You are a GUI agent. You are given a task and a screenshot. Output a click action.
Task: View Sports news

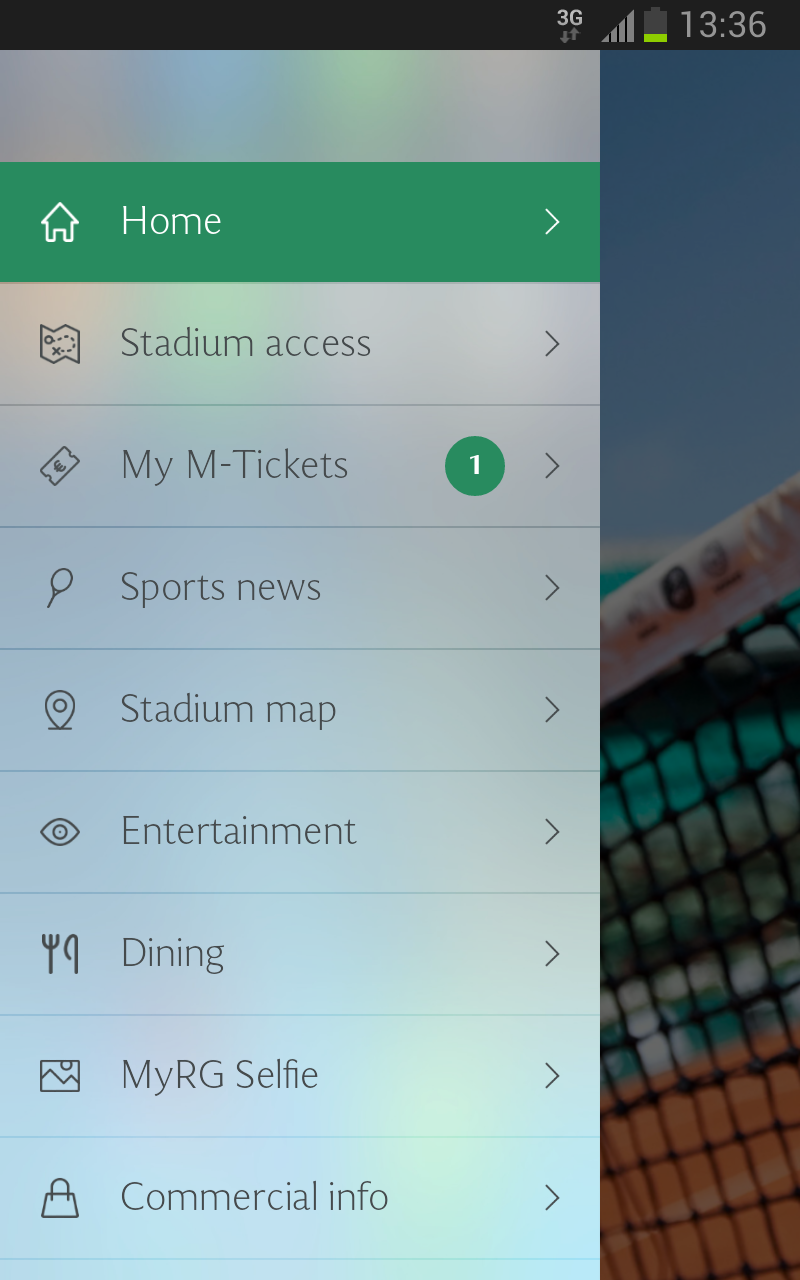click(x=300, y=588)
